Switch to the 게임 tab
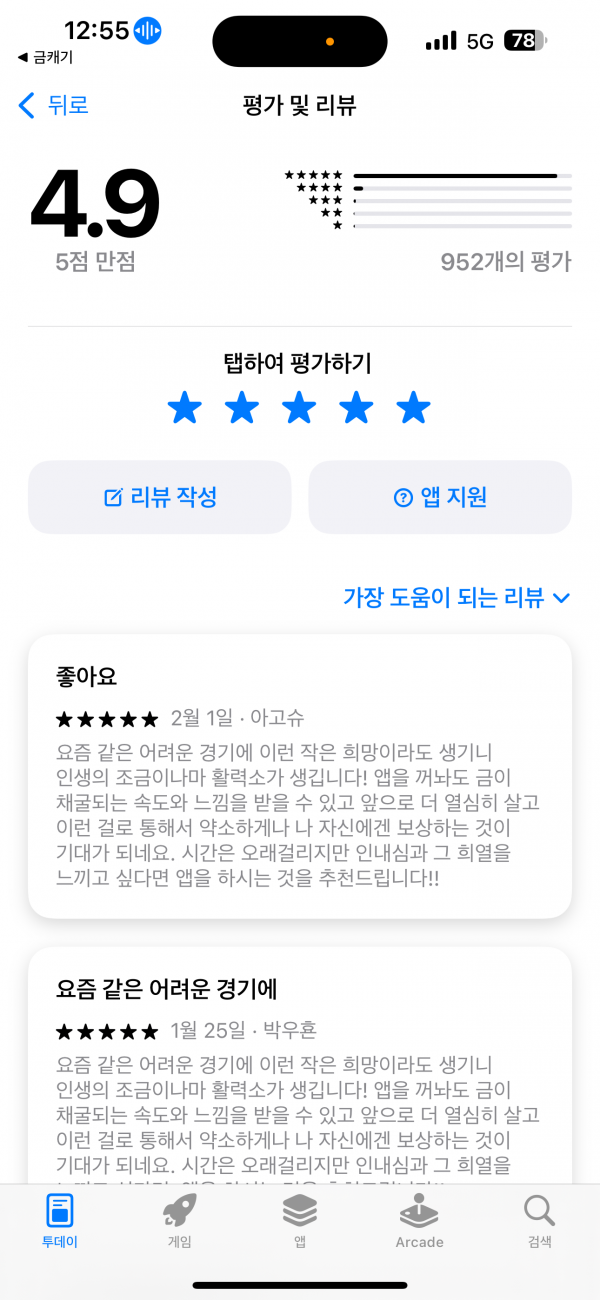Screen dimensions: 600x1300 (x=180, y=1221)
